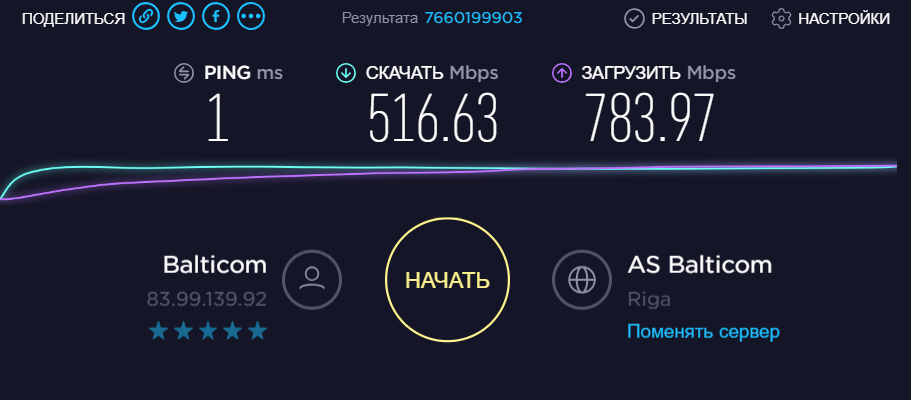Open the Результаты history
This screenshot has width=911, height=400.
click(x=686, y=18)
